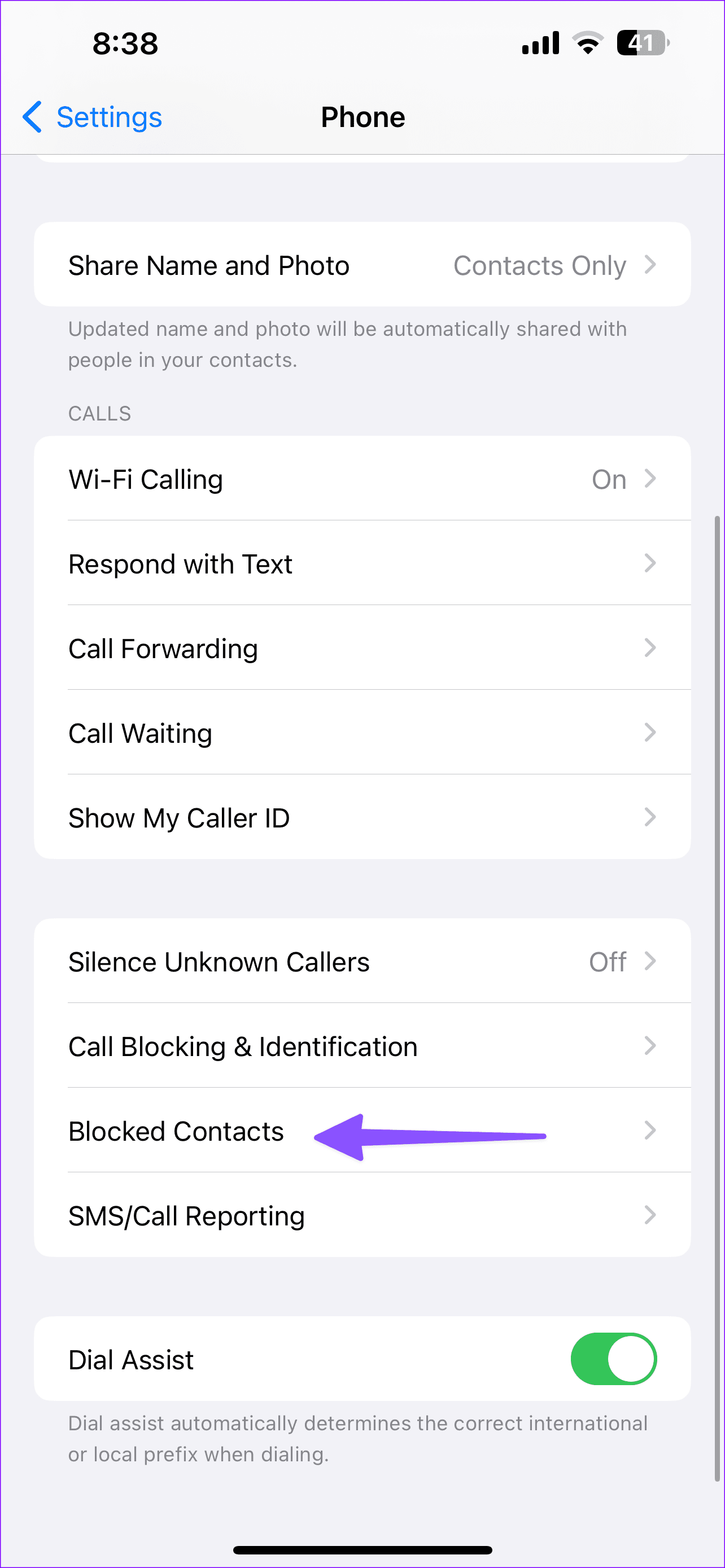Viewport: 725px width, 1568px height.
Task: Open Share Name and Photo options
Action: [x=363, y=264]
